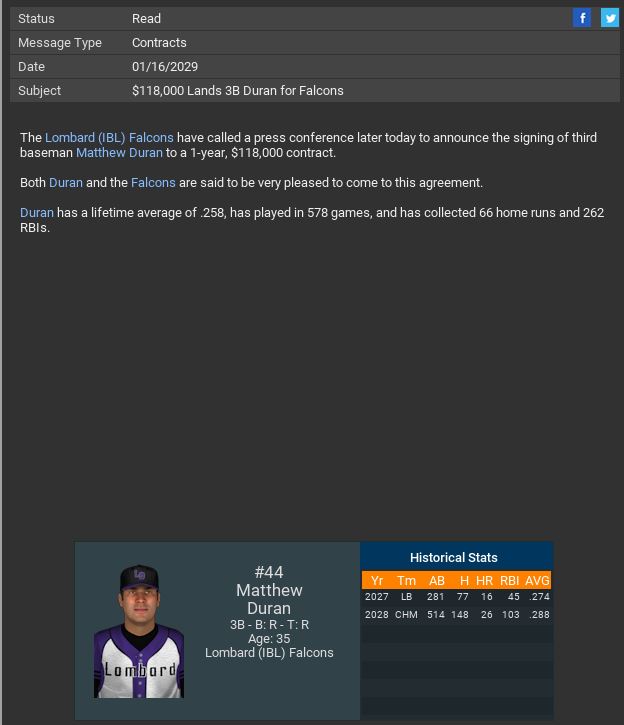Image resolution: width=624 pixels, height=725 pixels.
Task: Open the Matthew Duran player link
Action: click(119, 153)
